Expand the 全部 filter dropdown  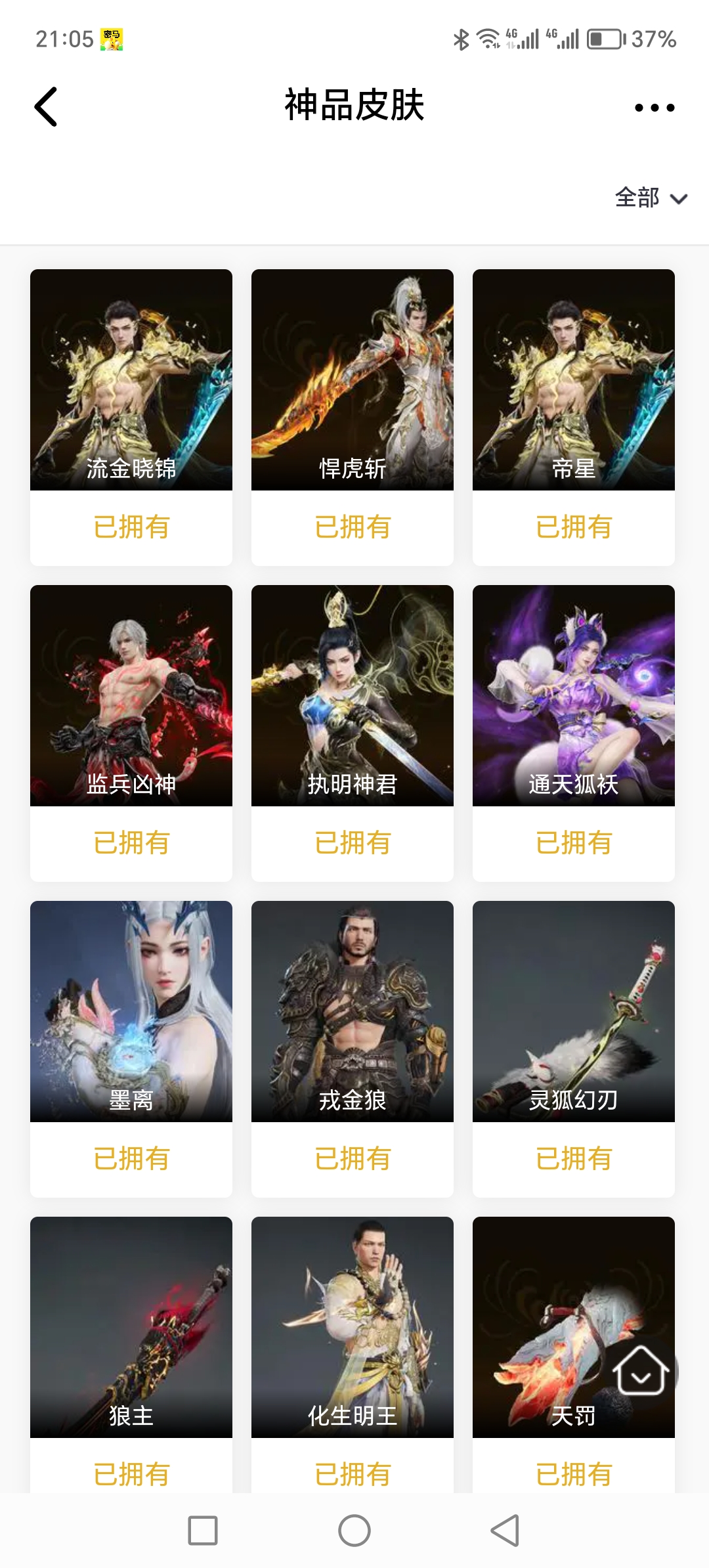pos(651,198)
